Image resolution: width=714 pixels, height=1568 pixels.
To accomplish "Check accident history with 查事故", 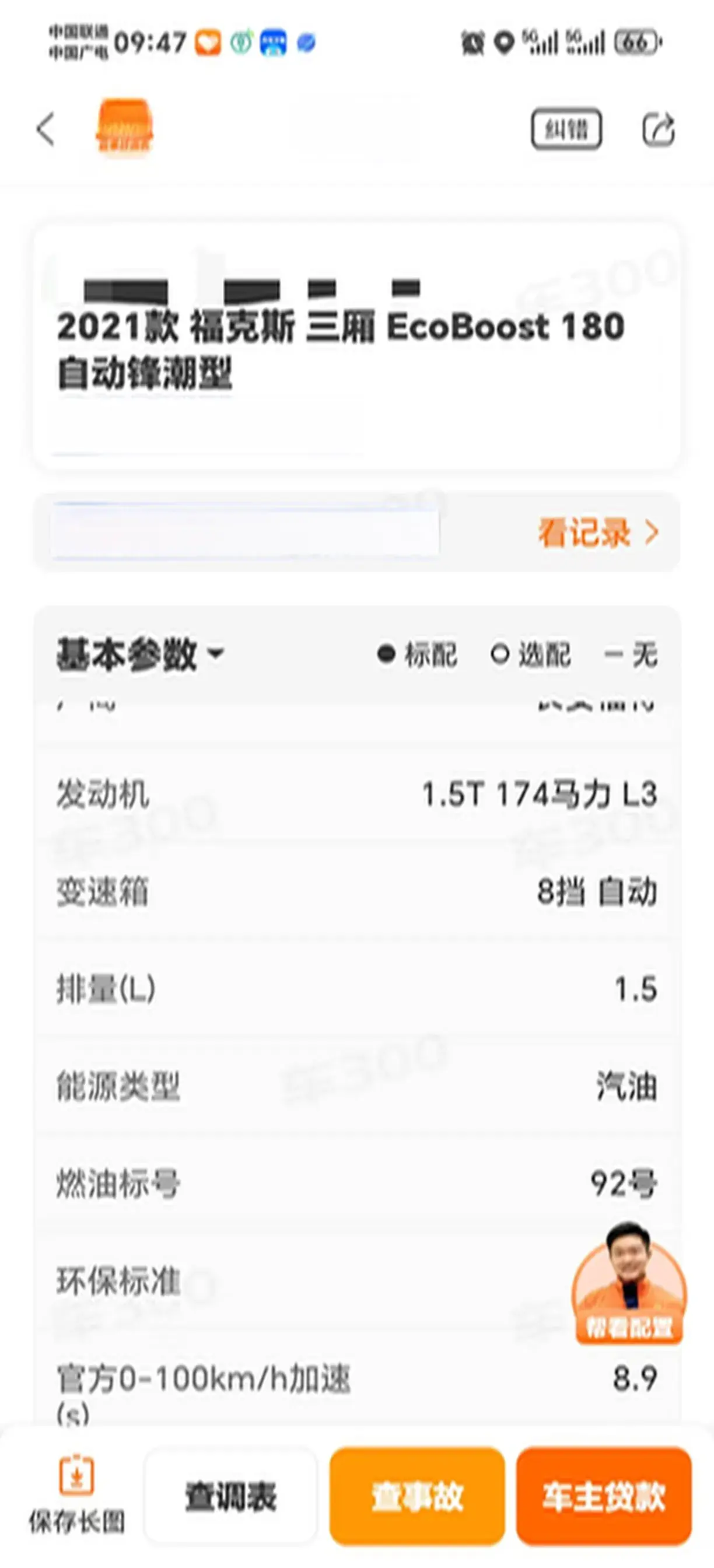I will (417, 1497).
